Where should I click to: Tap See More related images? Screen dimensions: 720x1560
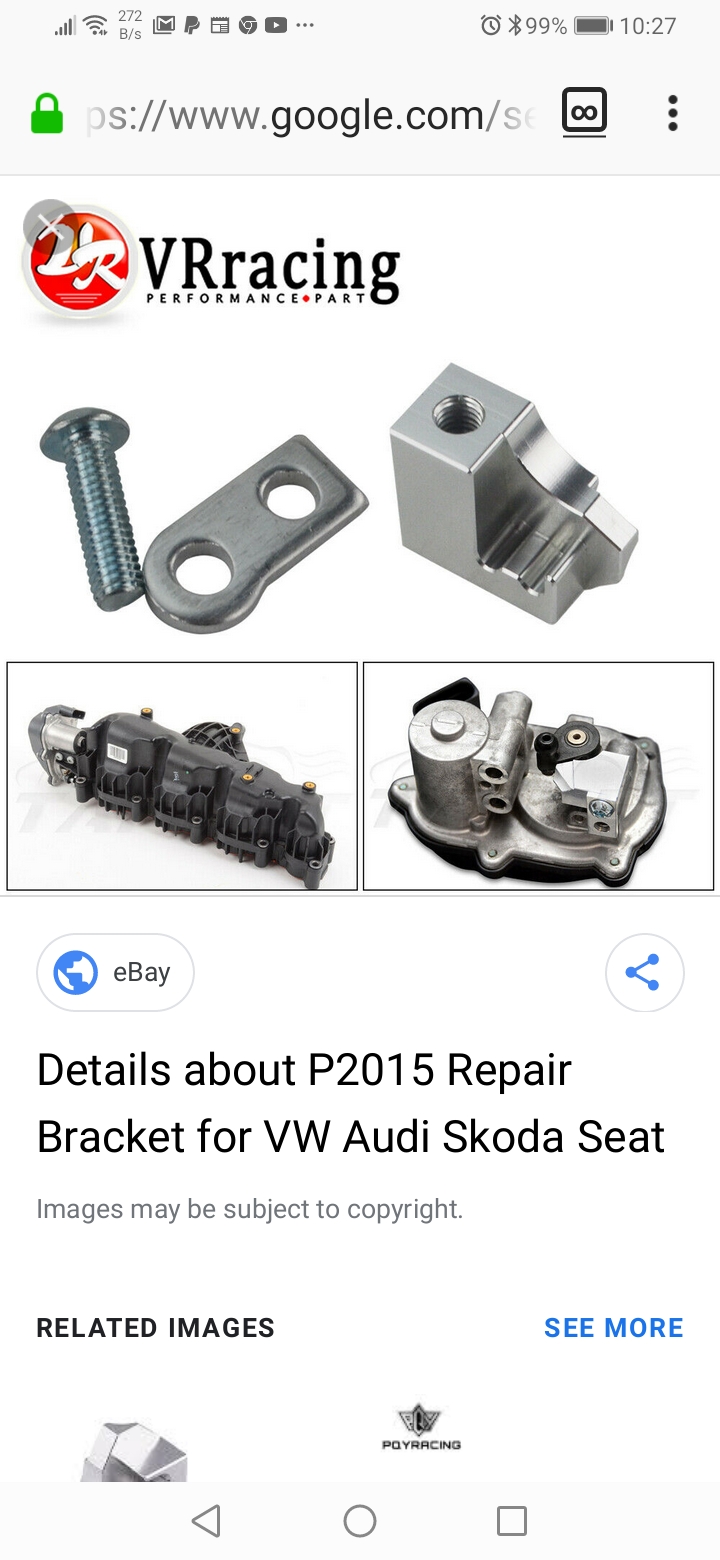click(613, 1328)
